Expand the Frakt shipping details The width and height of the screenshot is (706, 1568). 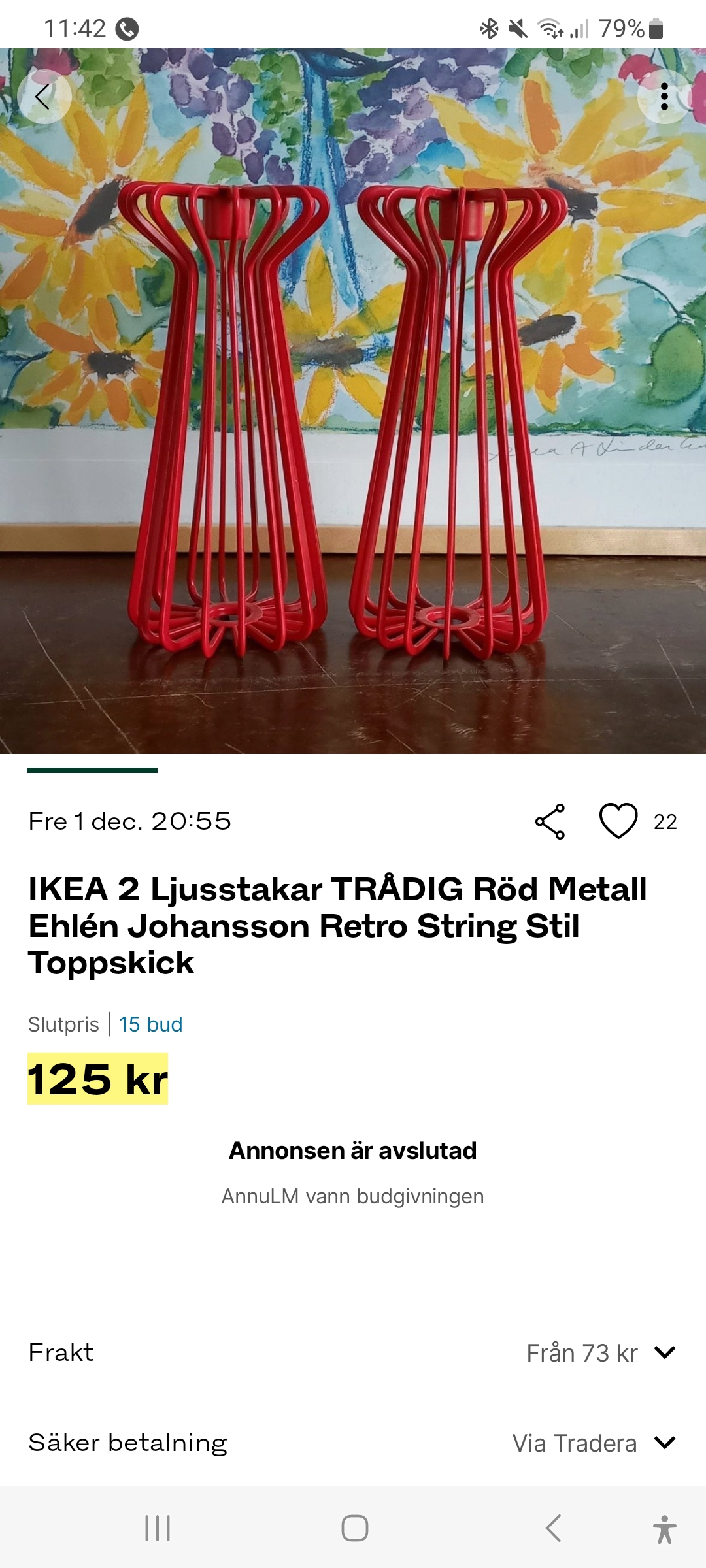point(664,1352)
